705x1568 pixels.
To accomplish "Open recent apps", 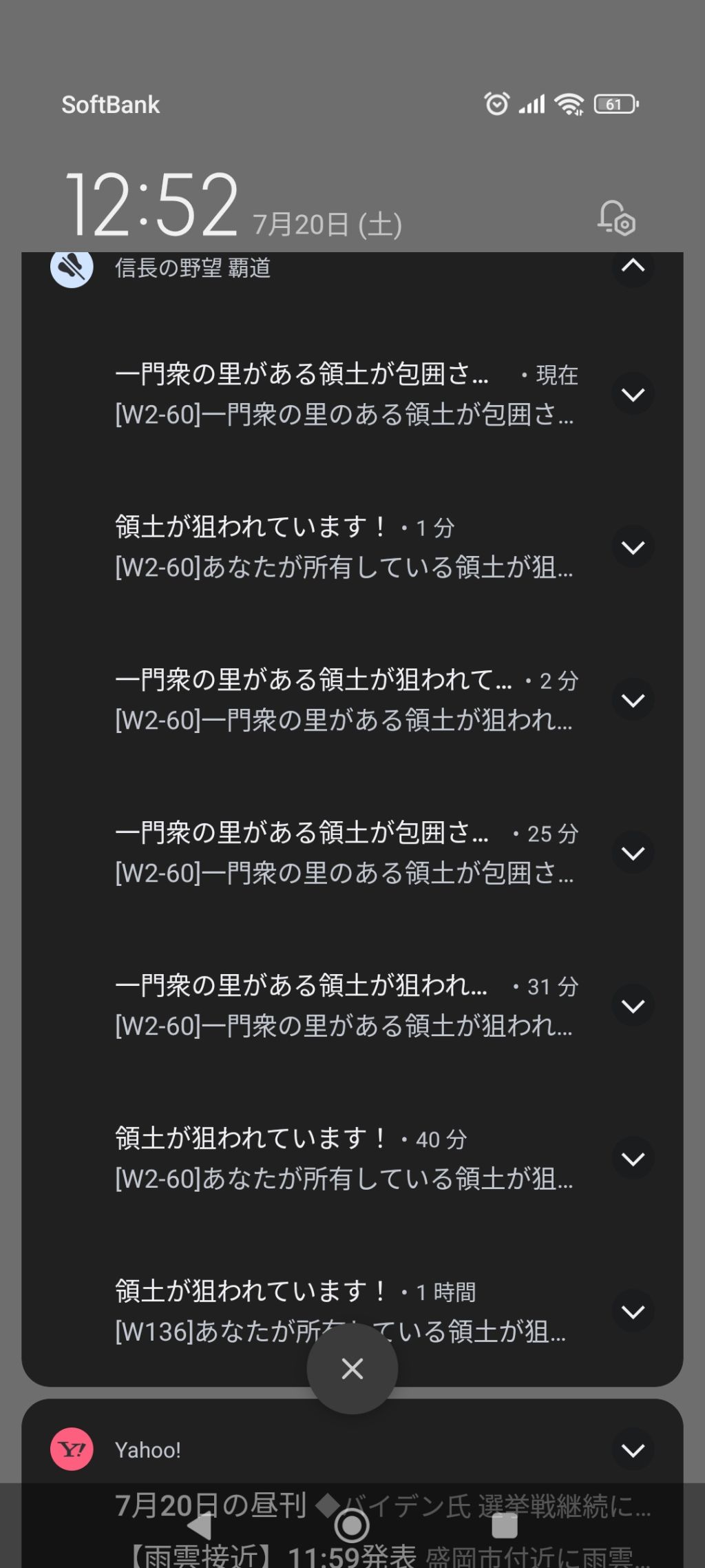I will [x=504, y=1526].
